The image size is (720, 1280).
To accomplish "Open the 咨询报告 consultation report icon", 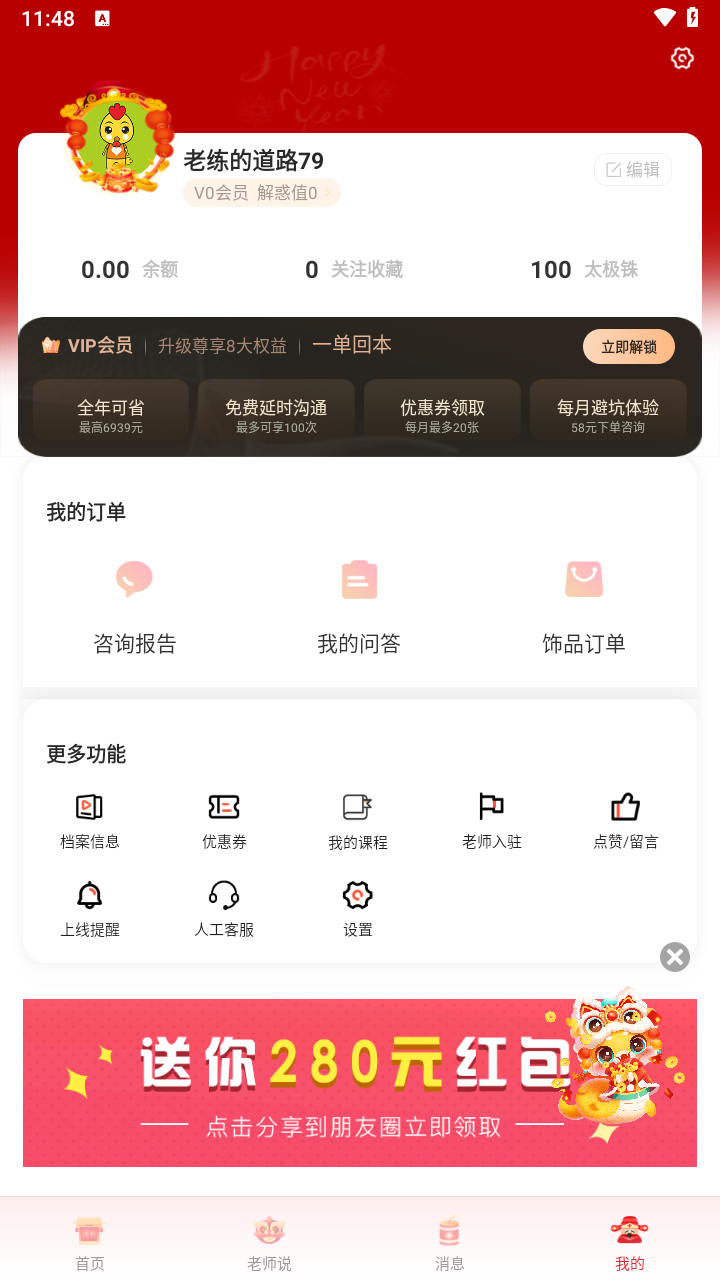I will point(135,600).
